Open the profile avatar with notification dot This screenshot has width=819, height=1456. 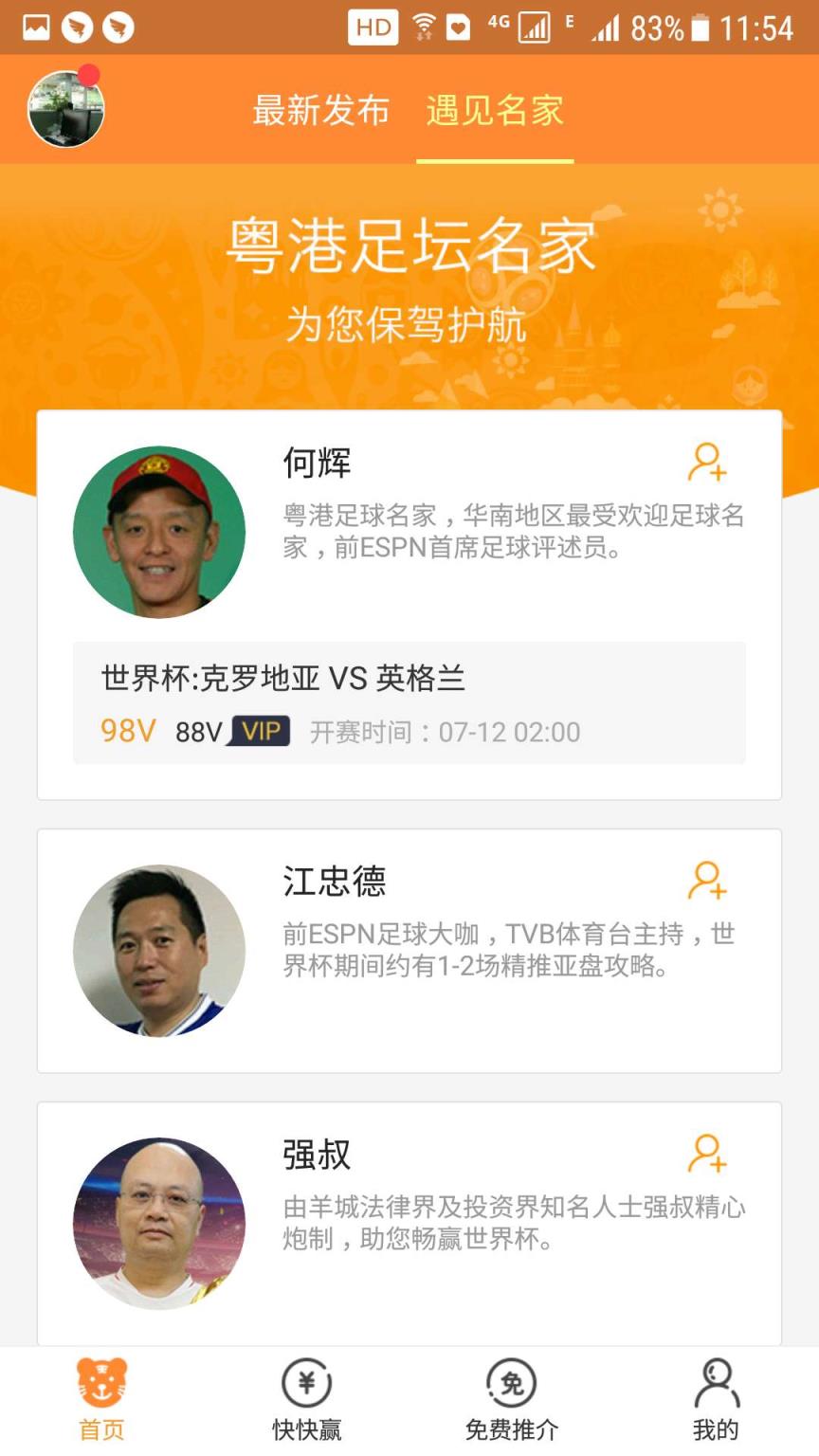[64, 106]
